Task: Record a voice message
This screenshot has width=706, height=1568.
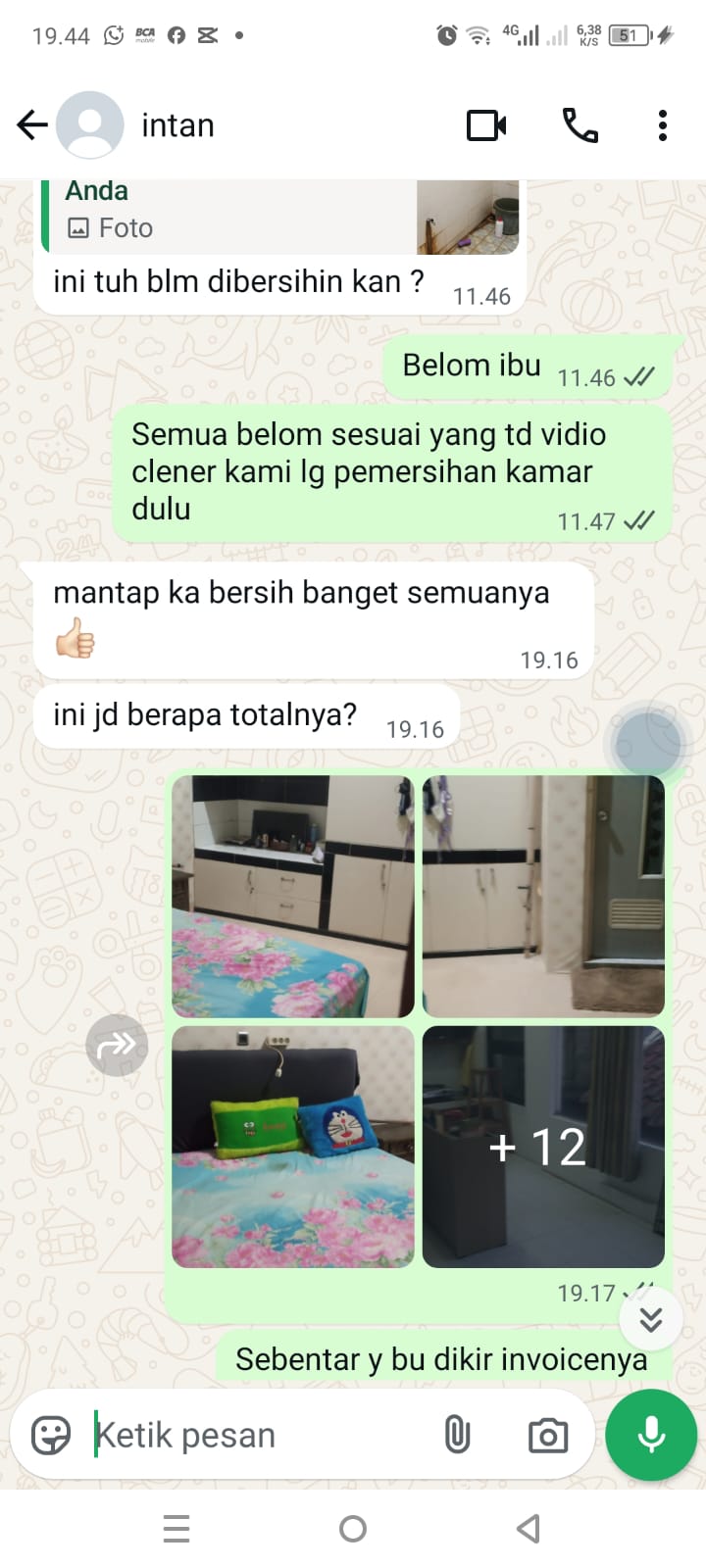Action: pos(651,1436)
